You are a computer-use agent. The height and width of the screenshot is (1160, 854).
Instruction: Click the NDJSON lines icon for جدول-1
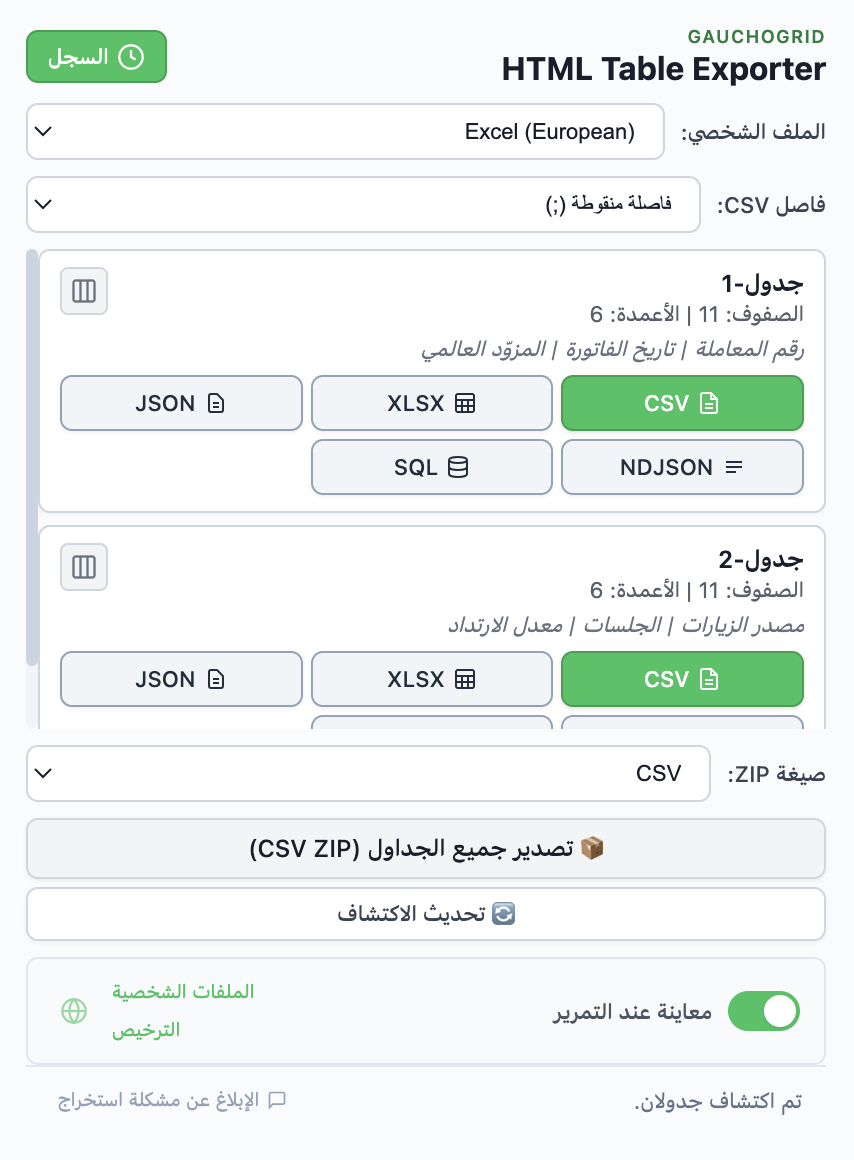[x=733, y=466]
